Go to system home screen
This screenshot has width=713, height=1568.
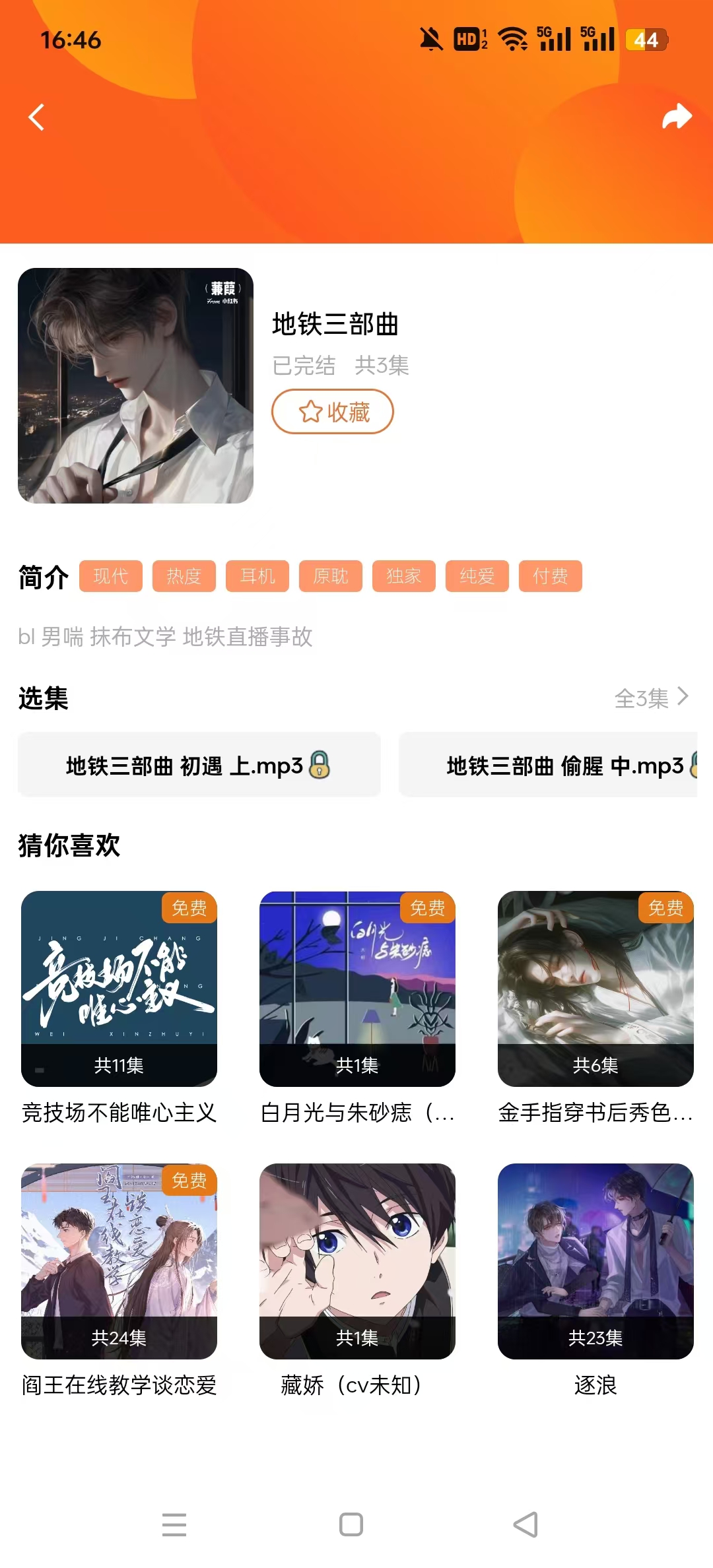click(x=351, y=1524)
